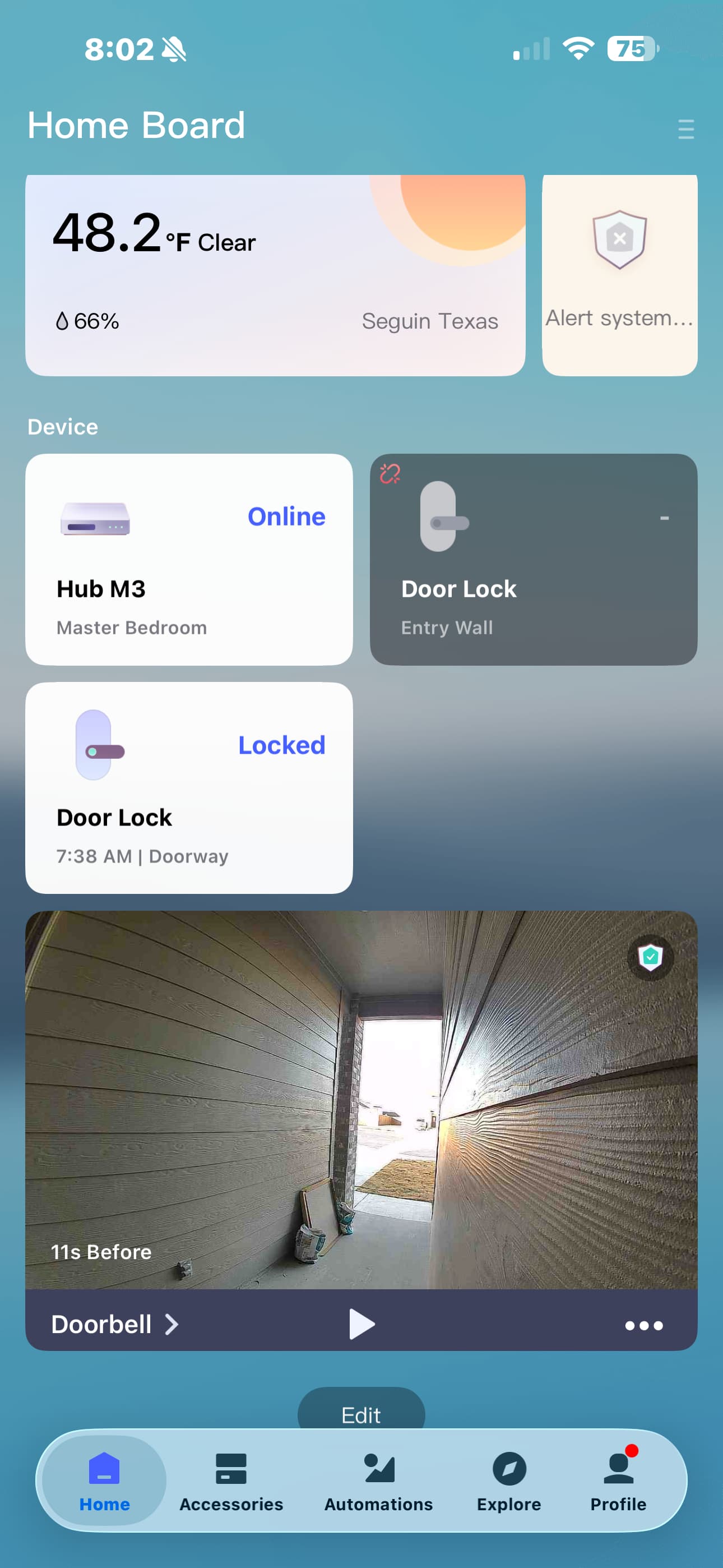723x1568 pixels.
Task: Open the Doorbell details link
Action: tap(114, 1324)
